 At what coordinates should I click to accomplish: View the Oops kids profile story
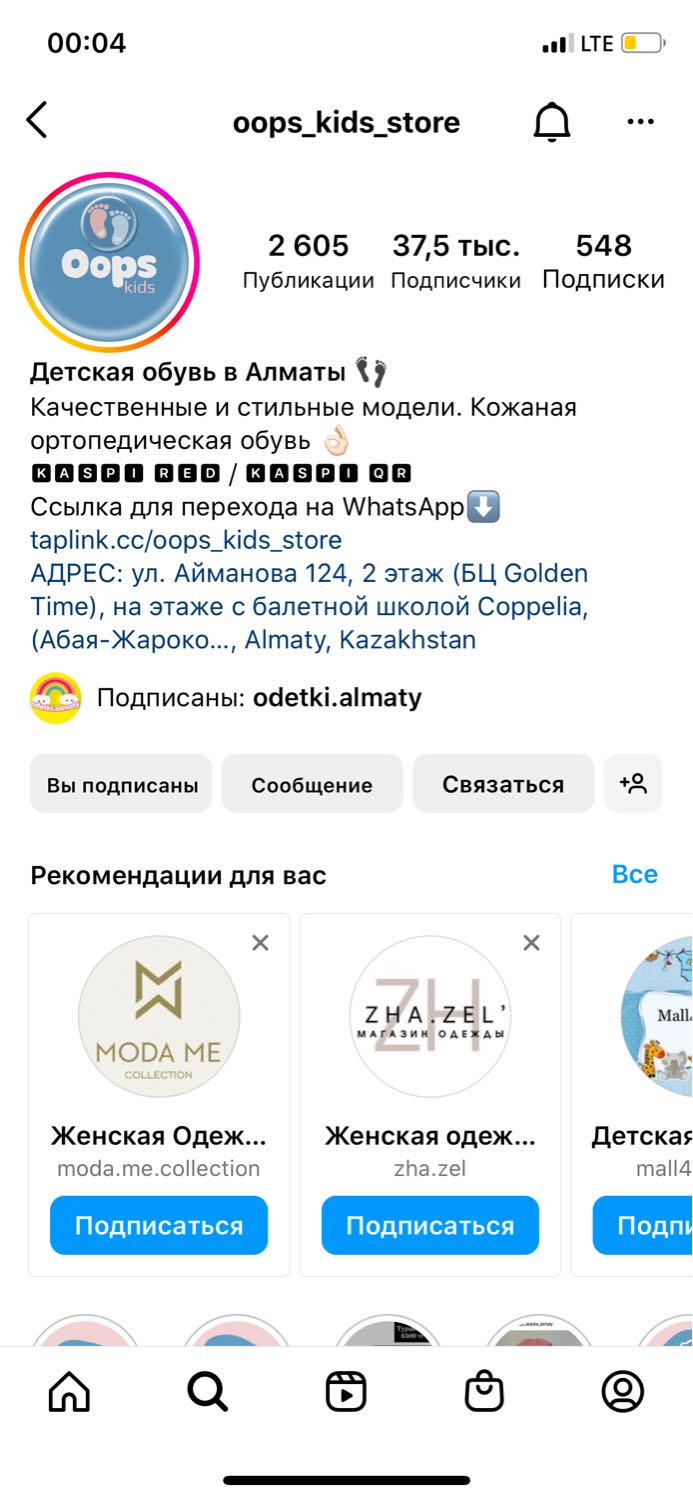point(109,262)
